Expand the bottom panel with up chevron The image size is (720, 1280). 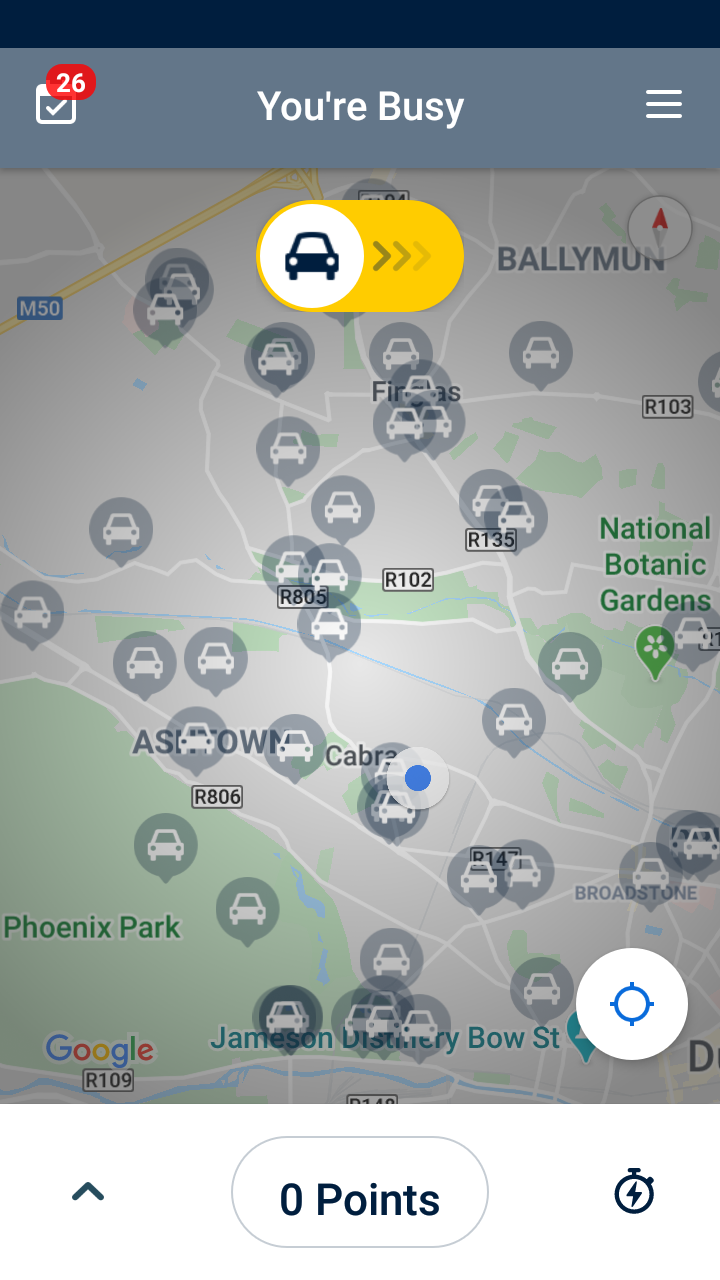tap(88, 1191)
